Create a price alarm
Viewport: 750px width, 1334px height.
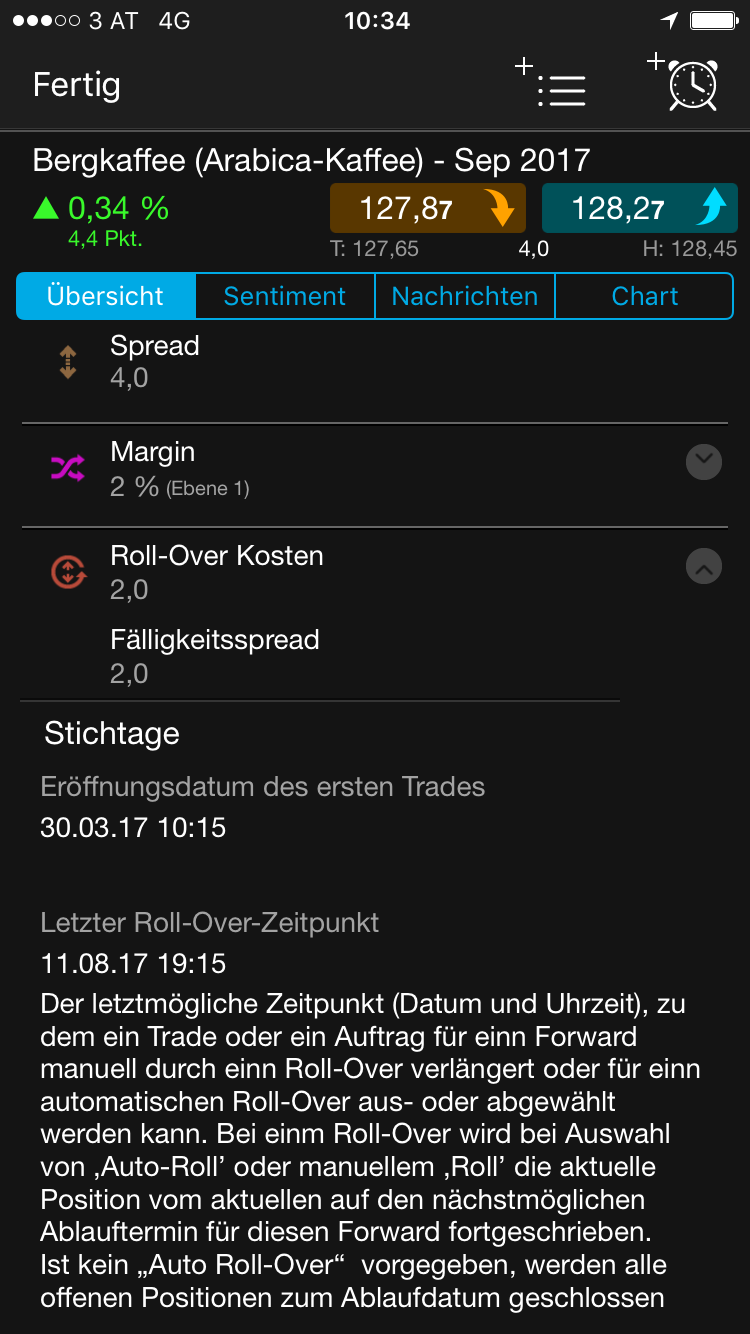coord(686,84)
